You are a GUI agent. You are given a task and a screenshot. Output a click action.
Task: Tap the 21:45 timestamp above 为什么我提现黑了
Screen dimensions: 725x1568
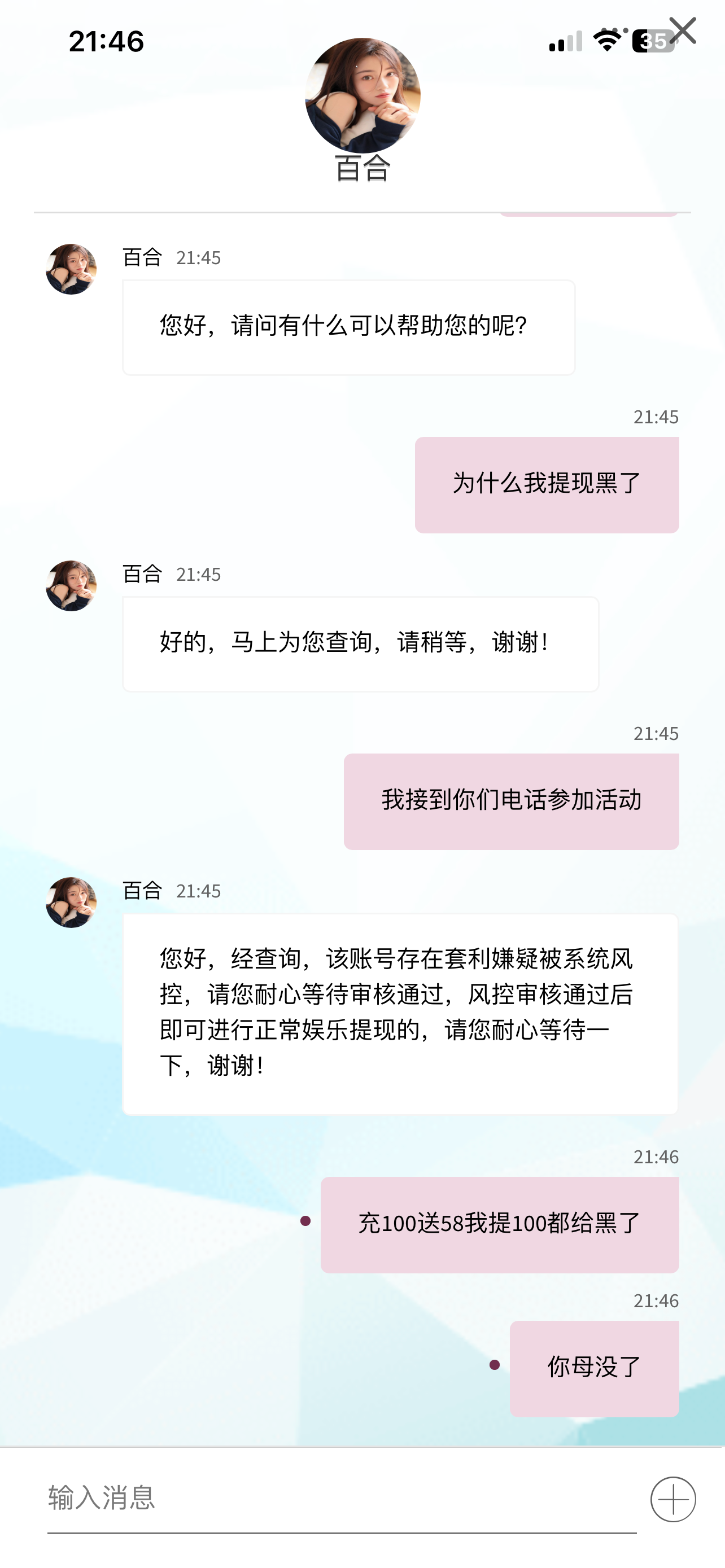tap(654, 417)
